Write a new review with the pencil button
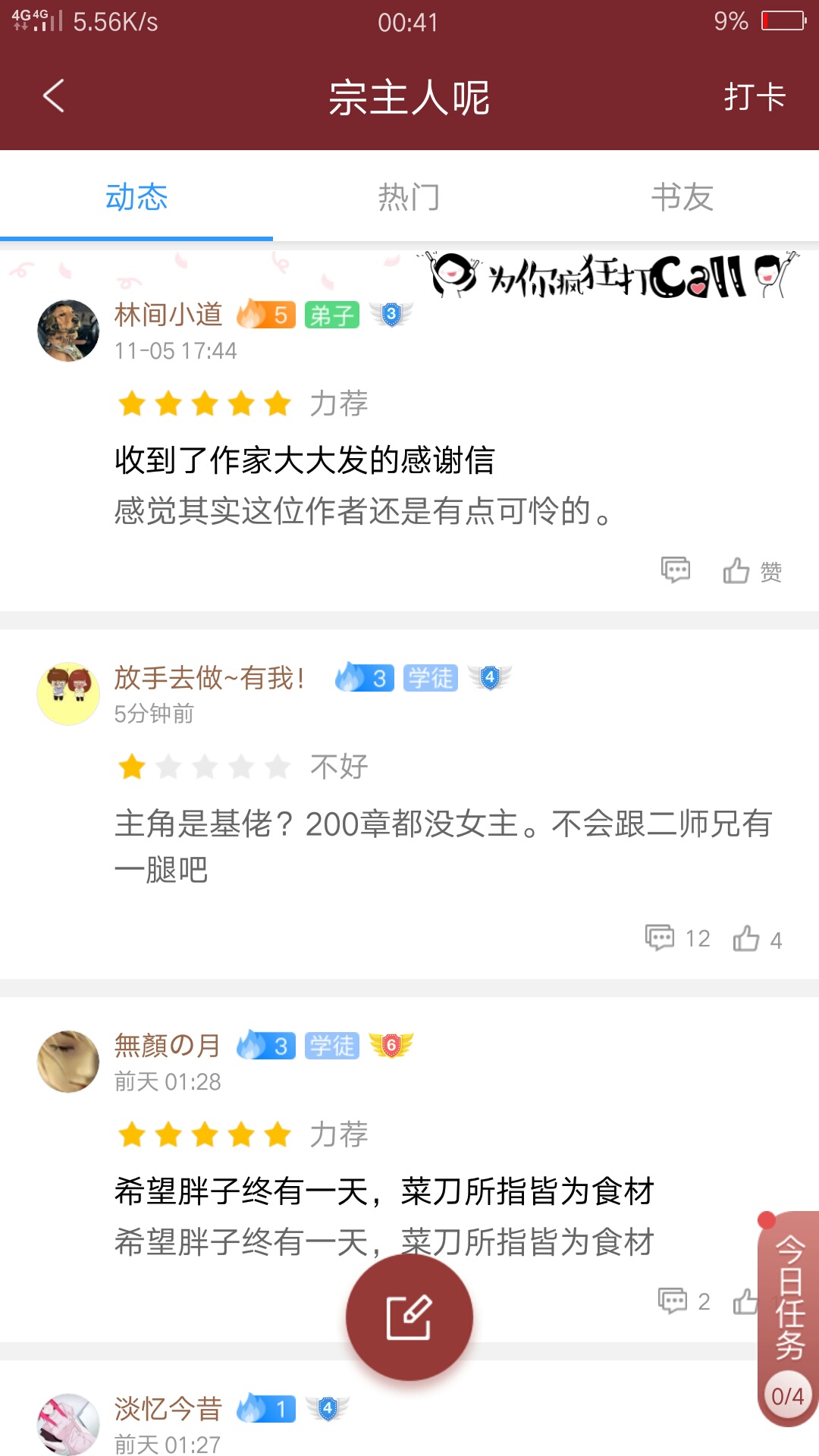 409,1318
